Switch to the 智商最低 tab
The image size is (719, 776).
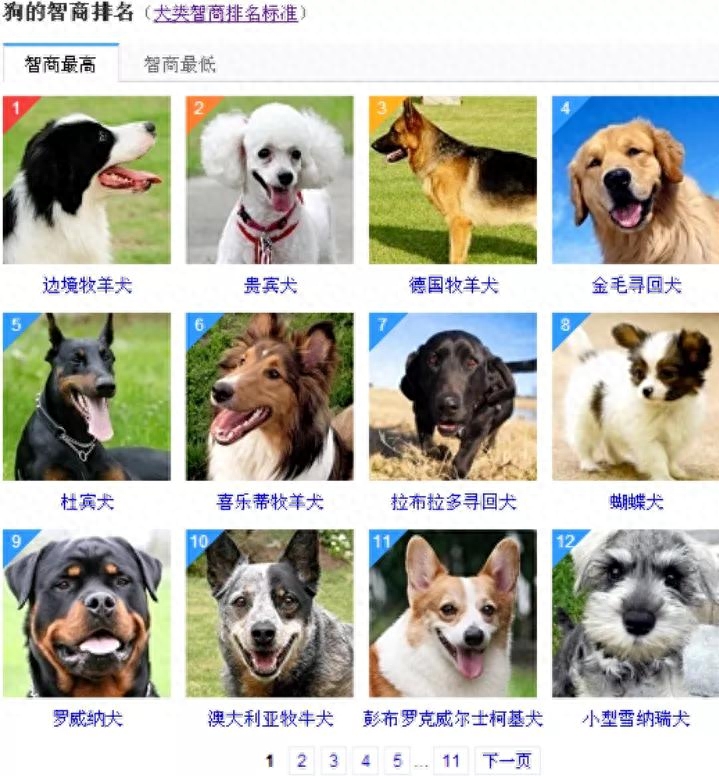179,65
